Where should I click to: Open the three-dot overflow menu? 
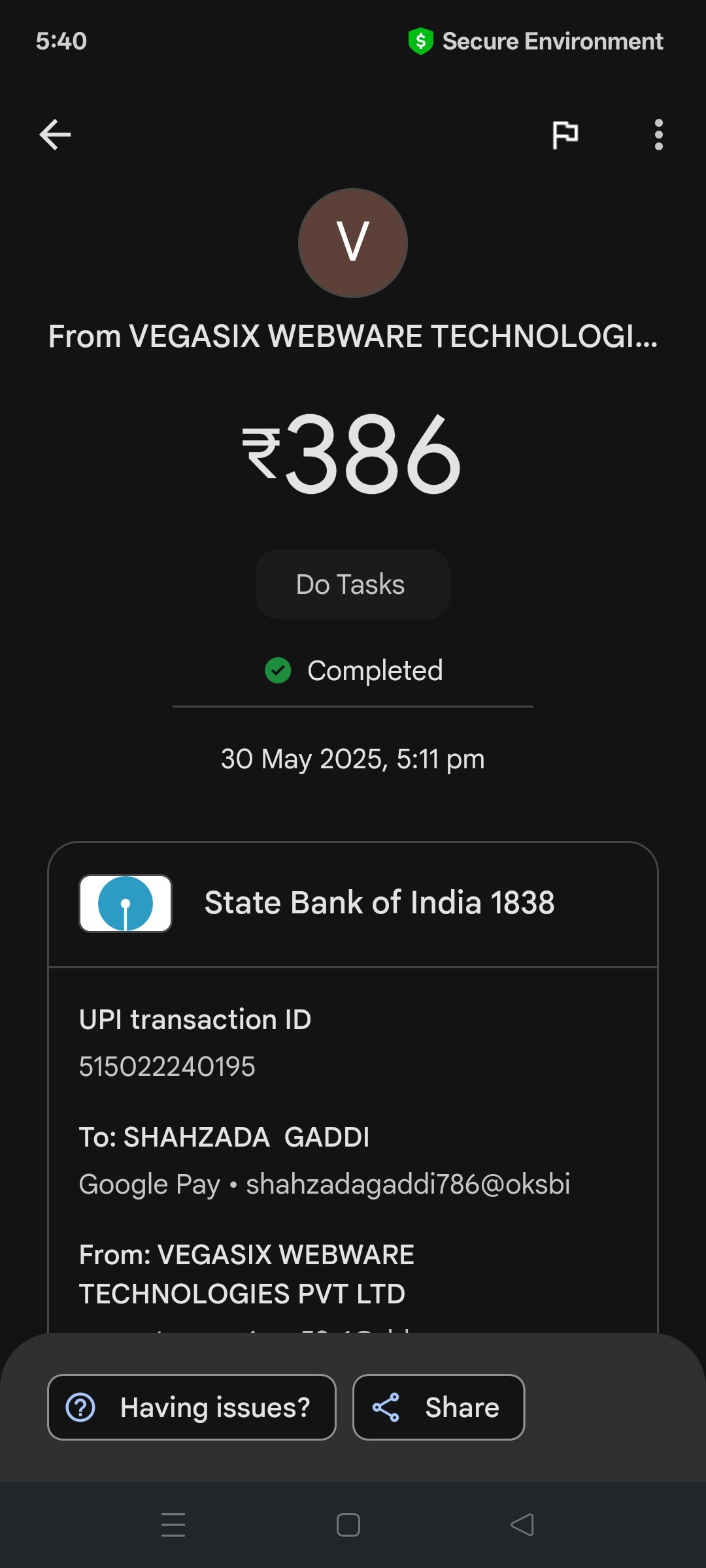(x=658, y=135)
